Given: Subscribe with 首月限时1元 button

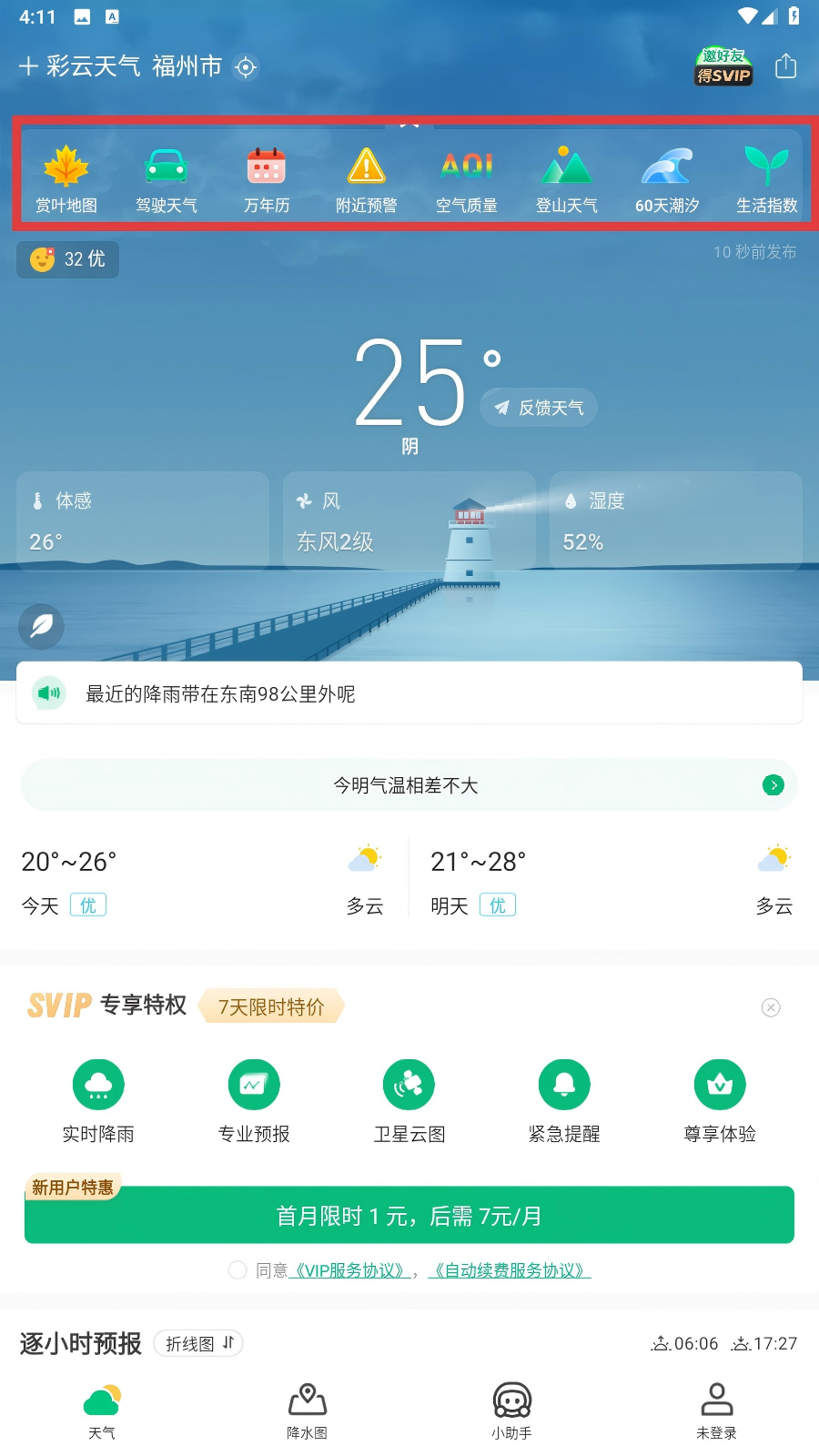Looking at the screenshot, I should coord(409,1216).
